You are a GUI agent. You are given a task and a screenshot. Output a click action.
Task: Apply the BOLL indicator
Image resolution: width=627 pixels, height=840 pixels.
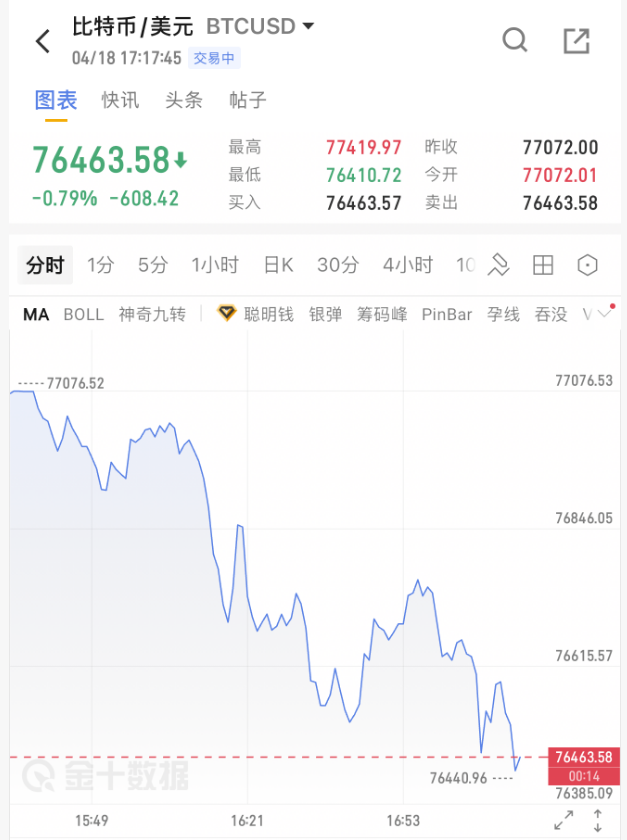coord(83,314)
